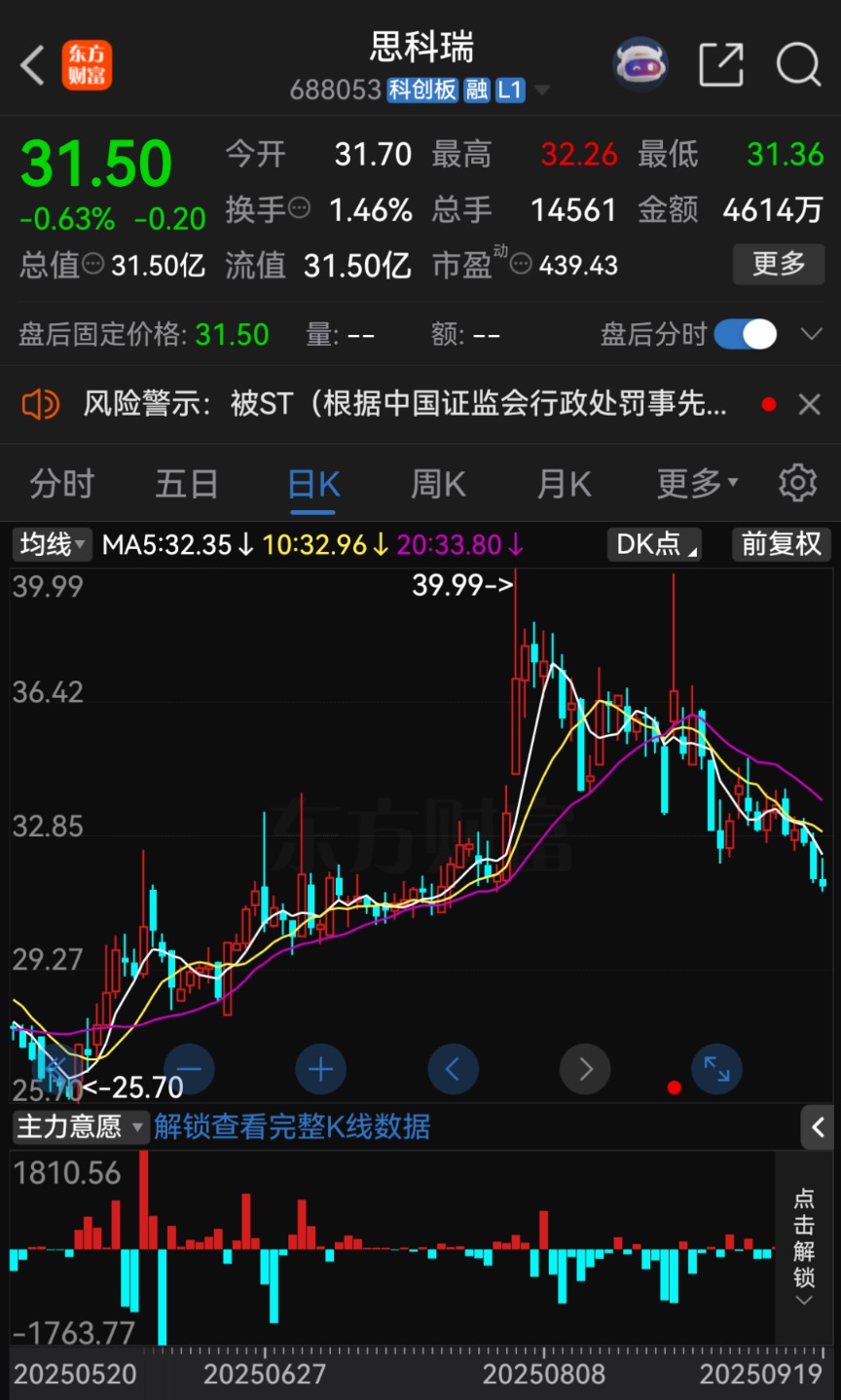Viewport: 841px width, 1400px height.
Task: Switch to the 分时 chart tab
Action: 61,484
